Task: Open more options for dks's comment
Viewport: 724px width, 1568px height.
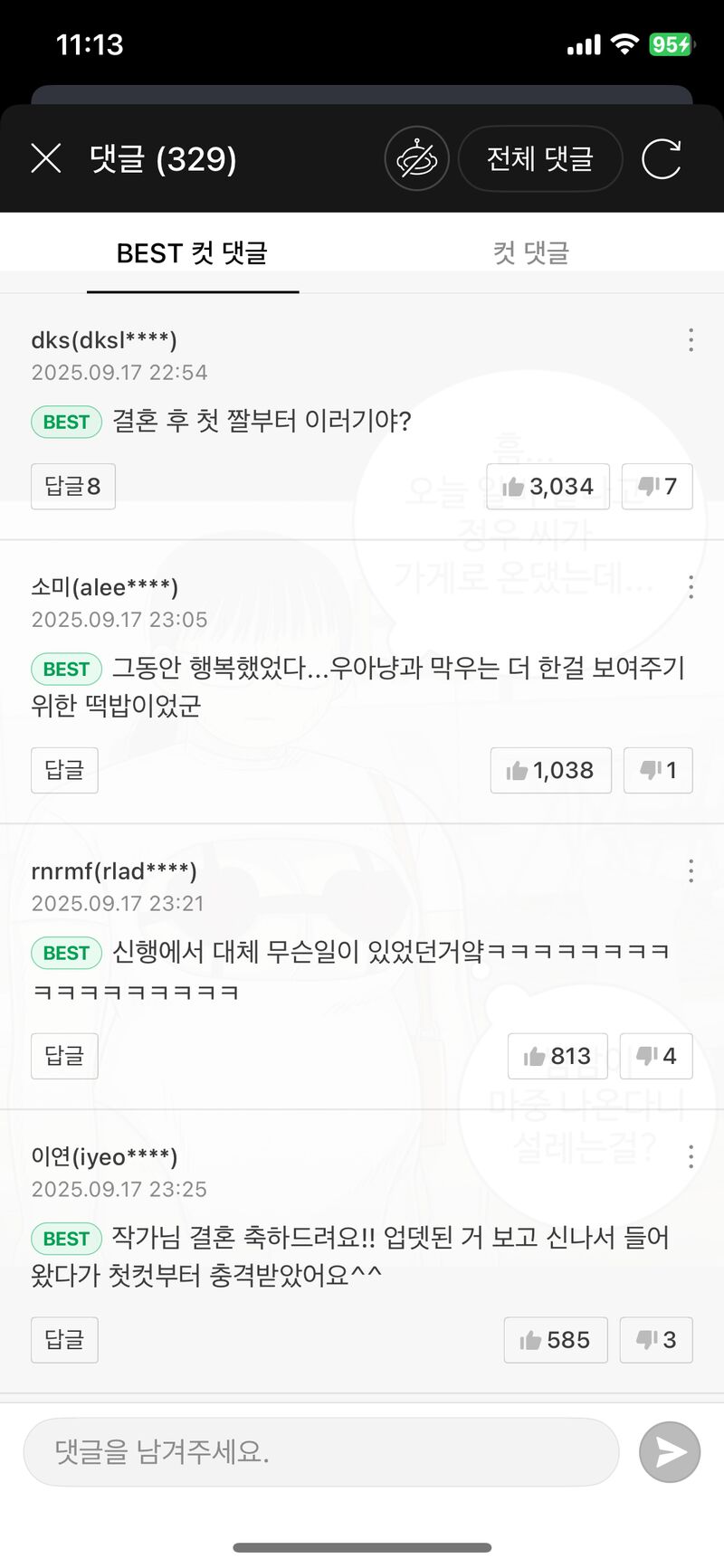Action: point(691,340)
